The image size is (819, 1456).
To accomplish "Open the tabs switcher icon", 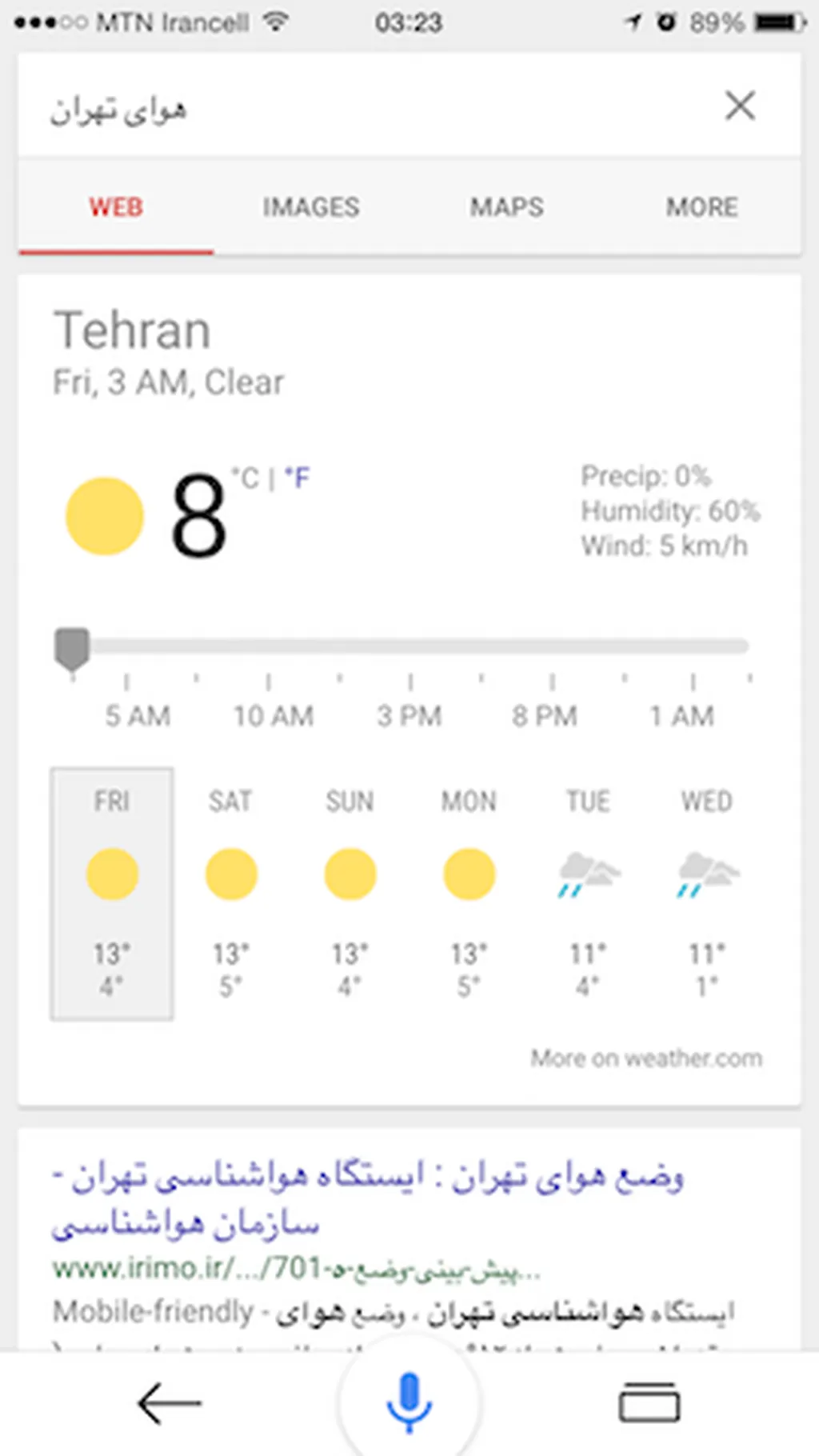I will click(x=649, y=1403).
